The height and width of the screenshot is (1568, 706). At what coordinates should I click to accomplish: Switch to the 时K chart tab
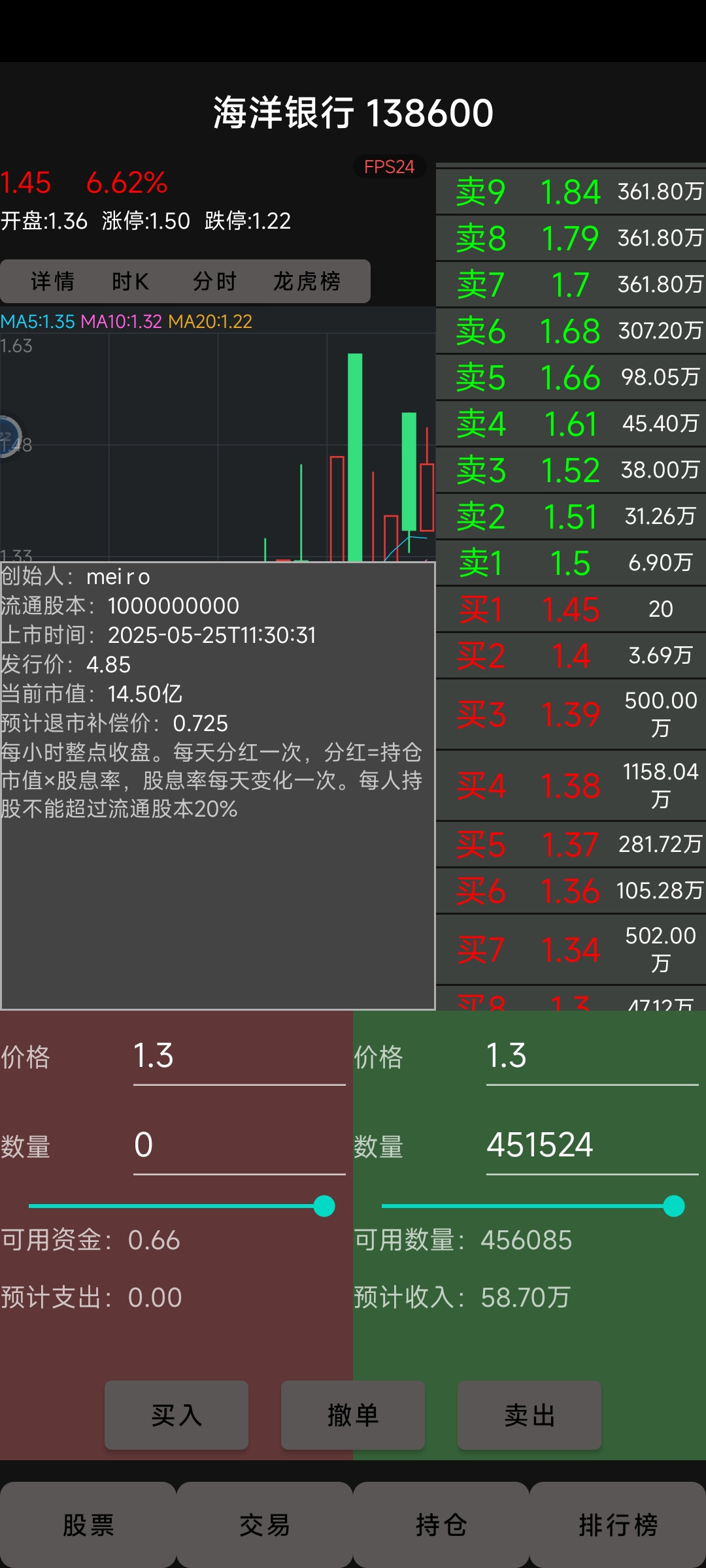[x=131, y=282]
